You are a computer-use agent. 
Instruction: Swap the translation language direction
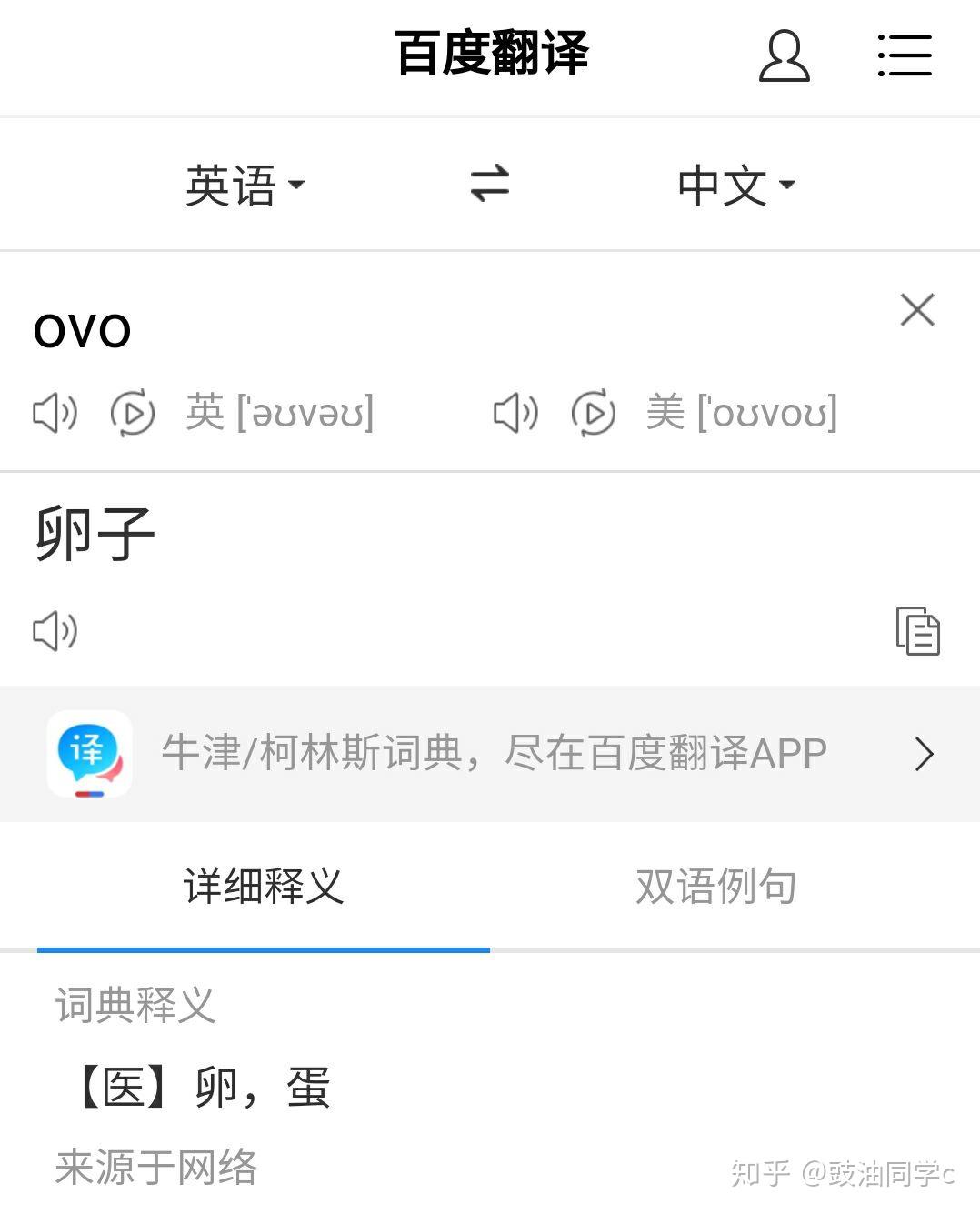click(489, 183)
